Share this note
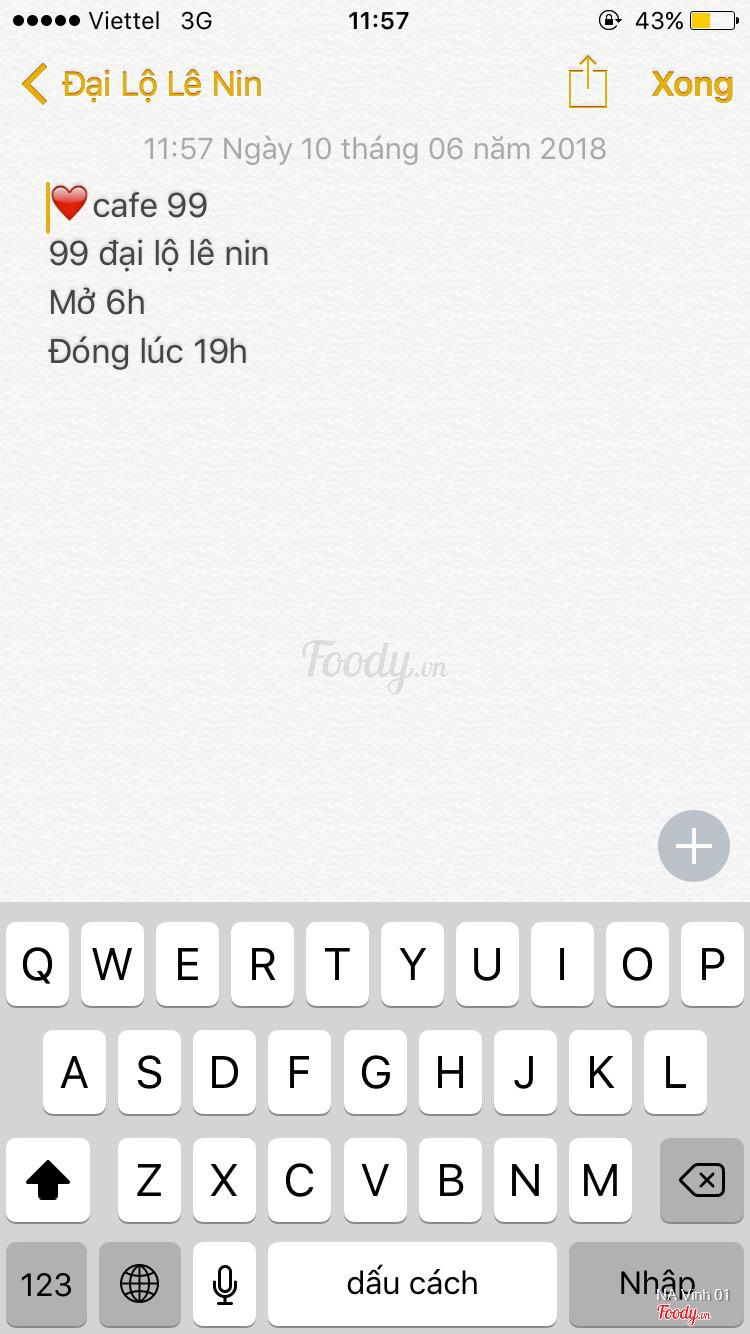750x1334 pixels. pyautogui.click(x=588, y=82)
